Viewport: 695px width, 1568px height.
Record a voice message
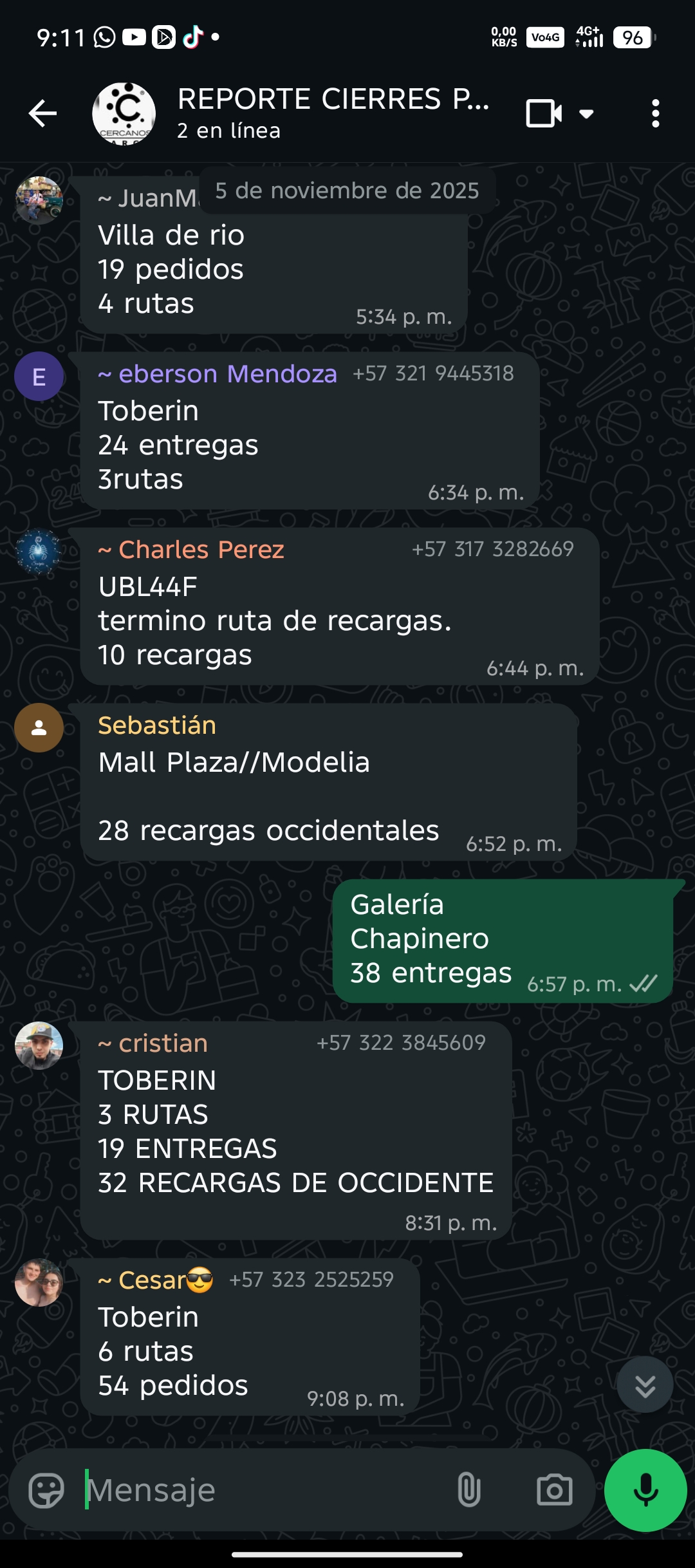645,1490
